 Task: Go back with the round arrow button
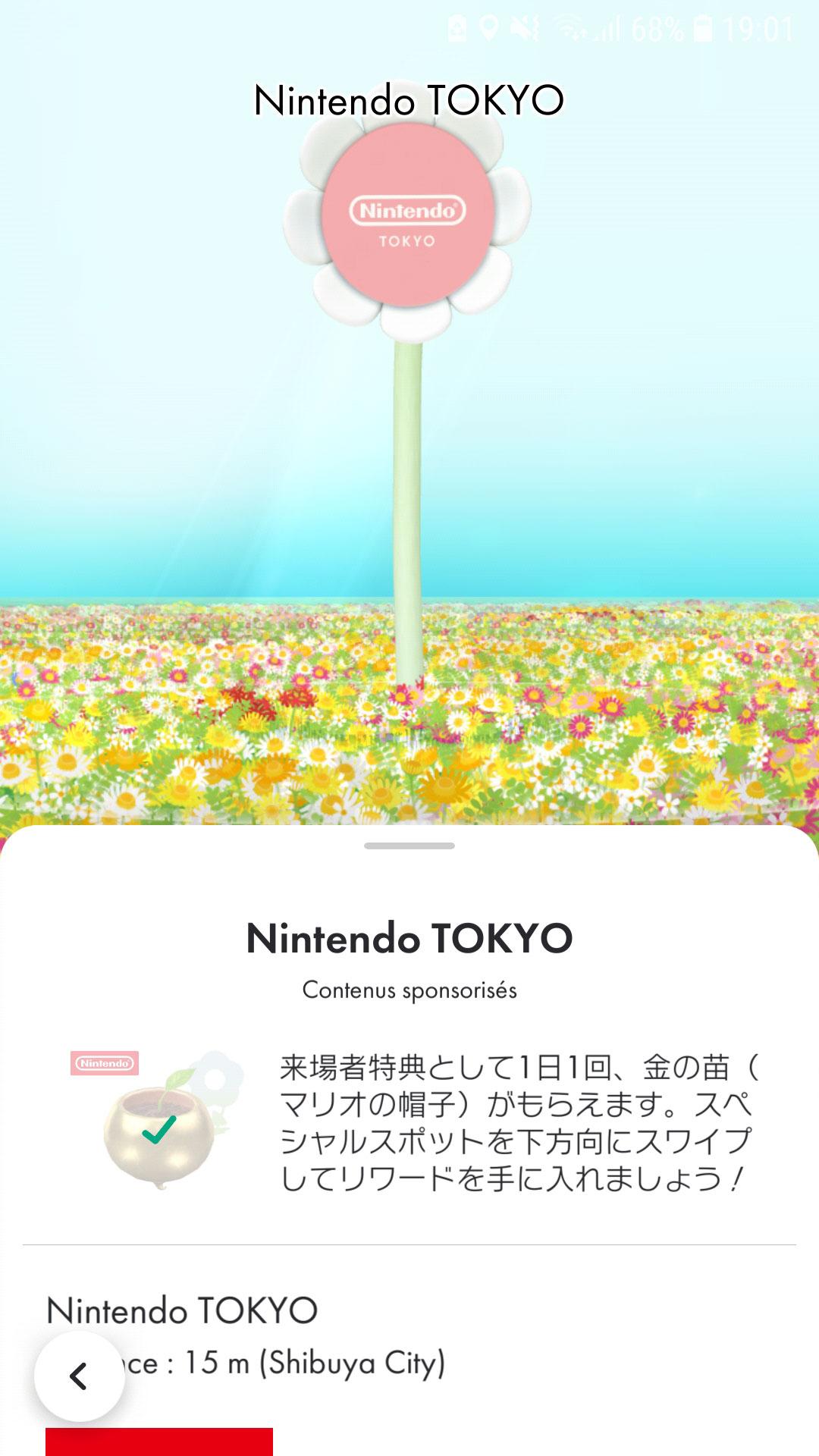point(79,1376)
